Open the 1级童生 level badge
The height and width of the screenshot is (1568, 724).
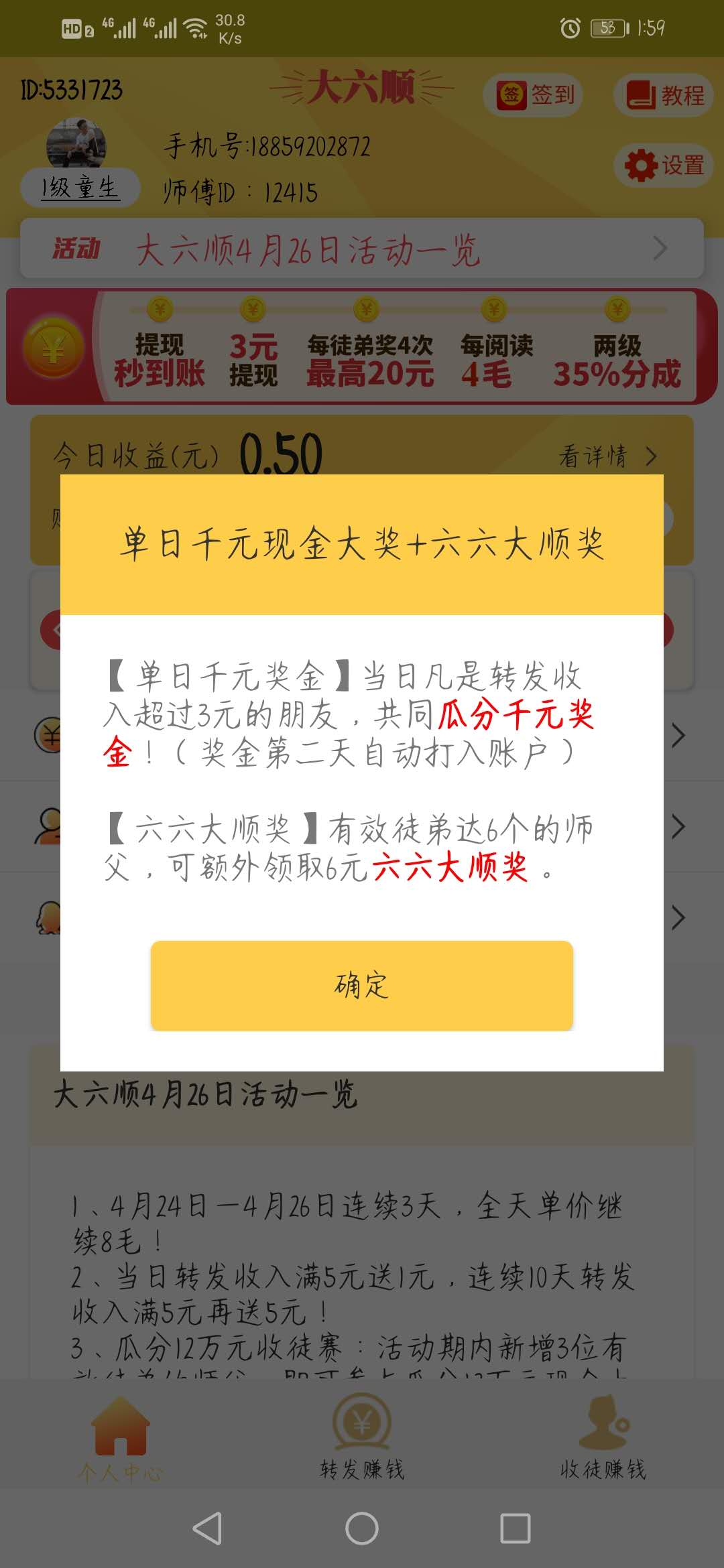(80, 188)
